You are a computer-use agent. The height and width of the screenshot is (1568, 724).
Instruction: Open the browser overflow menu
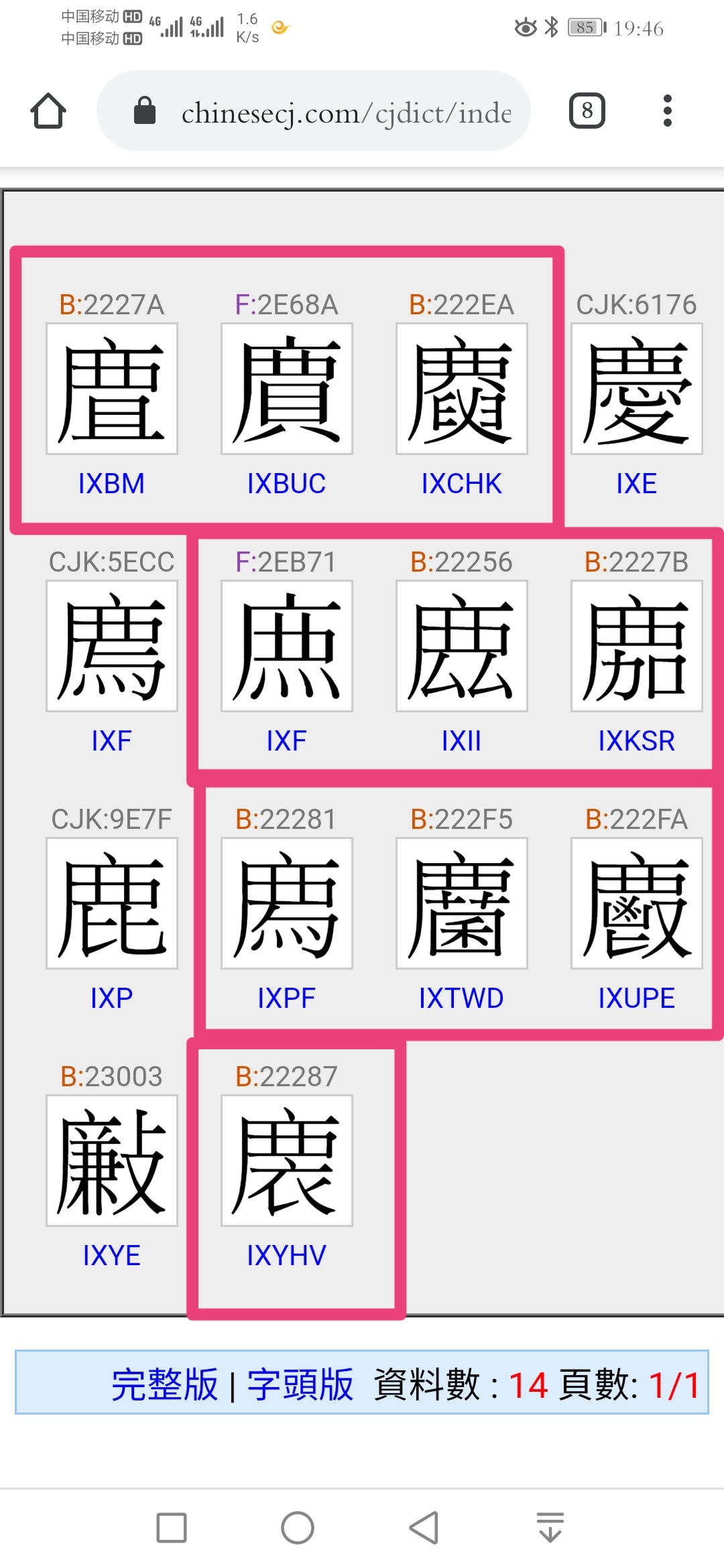click(666, 111)
